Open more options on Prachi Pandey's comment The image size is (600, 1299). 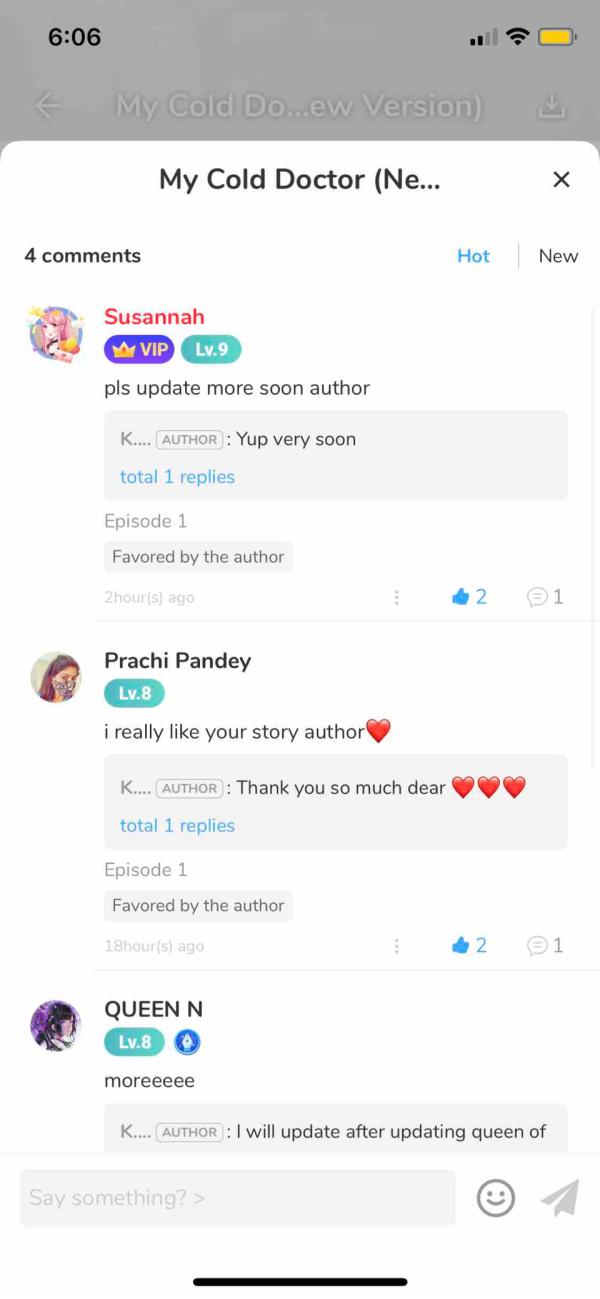[396, 945]
